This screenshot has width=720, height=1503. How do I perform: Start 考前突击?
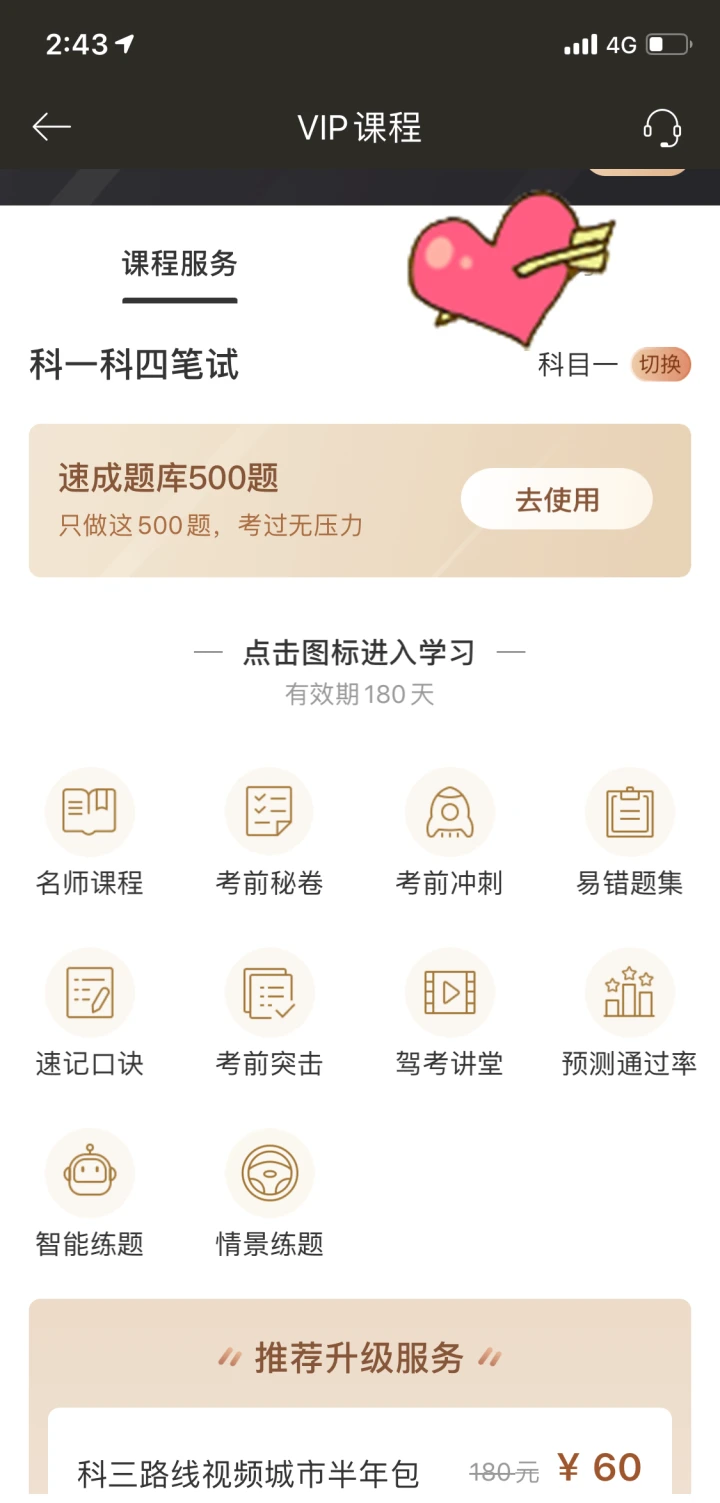[270, 993]
